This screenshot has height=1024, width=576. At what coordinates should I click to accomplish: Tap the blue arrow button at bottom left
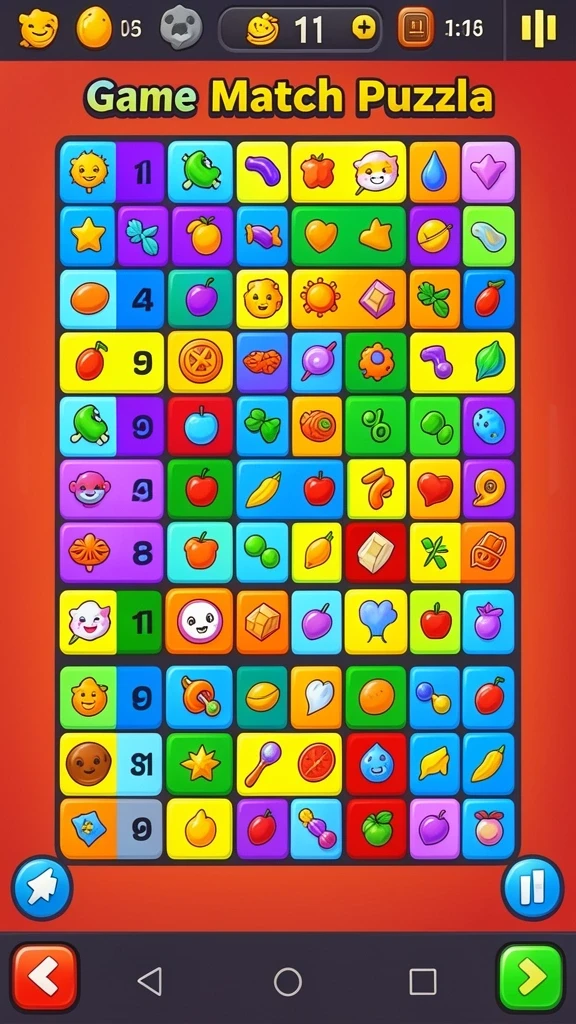pyautogui.click(x=42, y=888)
